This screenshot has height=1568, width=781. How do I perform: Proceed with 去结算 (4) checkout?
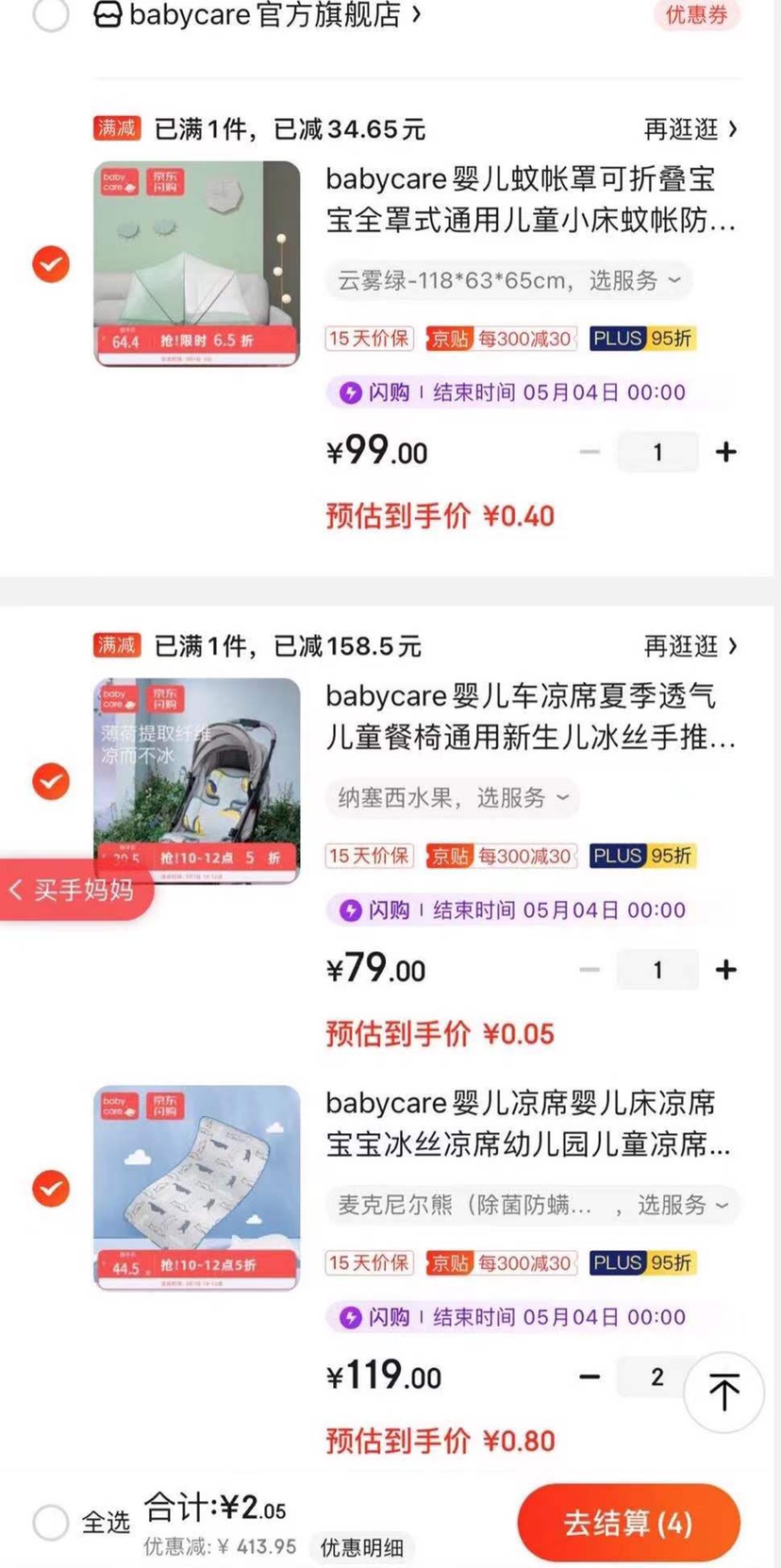[x=629, y=1523]
